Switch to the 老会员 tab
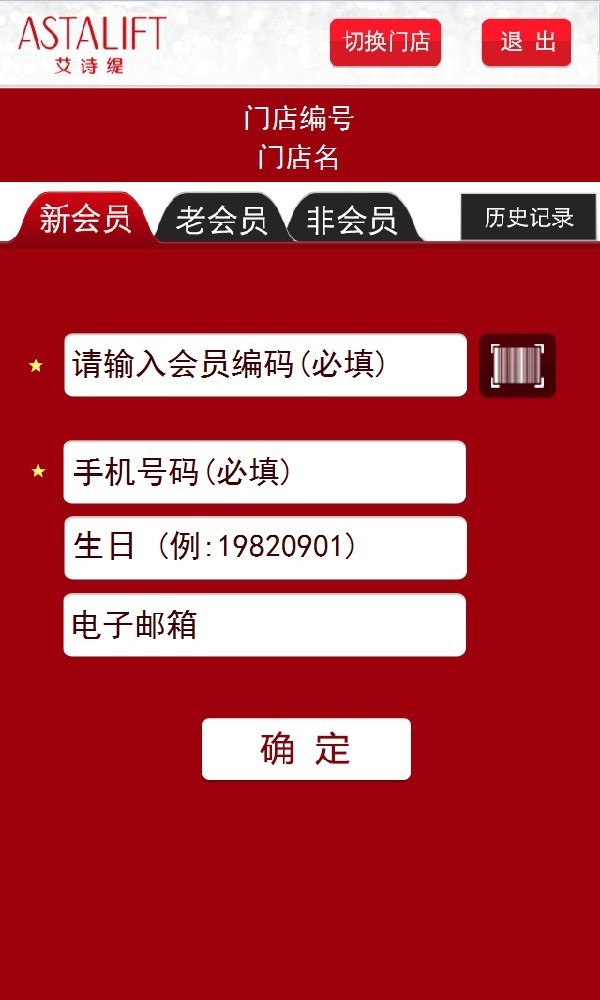Screen dimensions: 600x1000 pyautogui.click(x=221, y=218)
